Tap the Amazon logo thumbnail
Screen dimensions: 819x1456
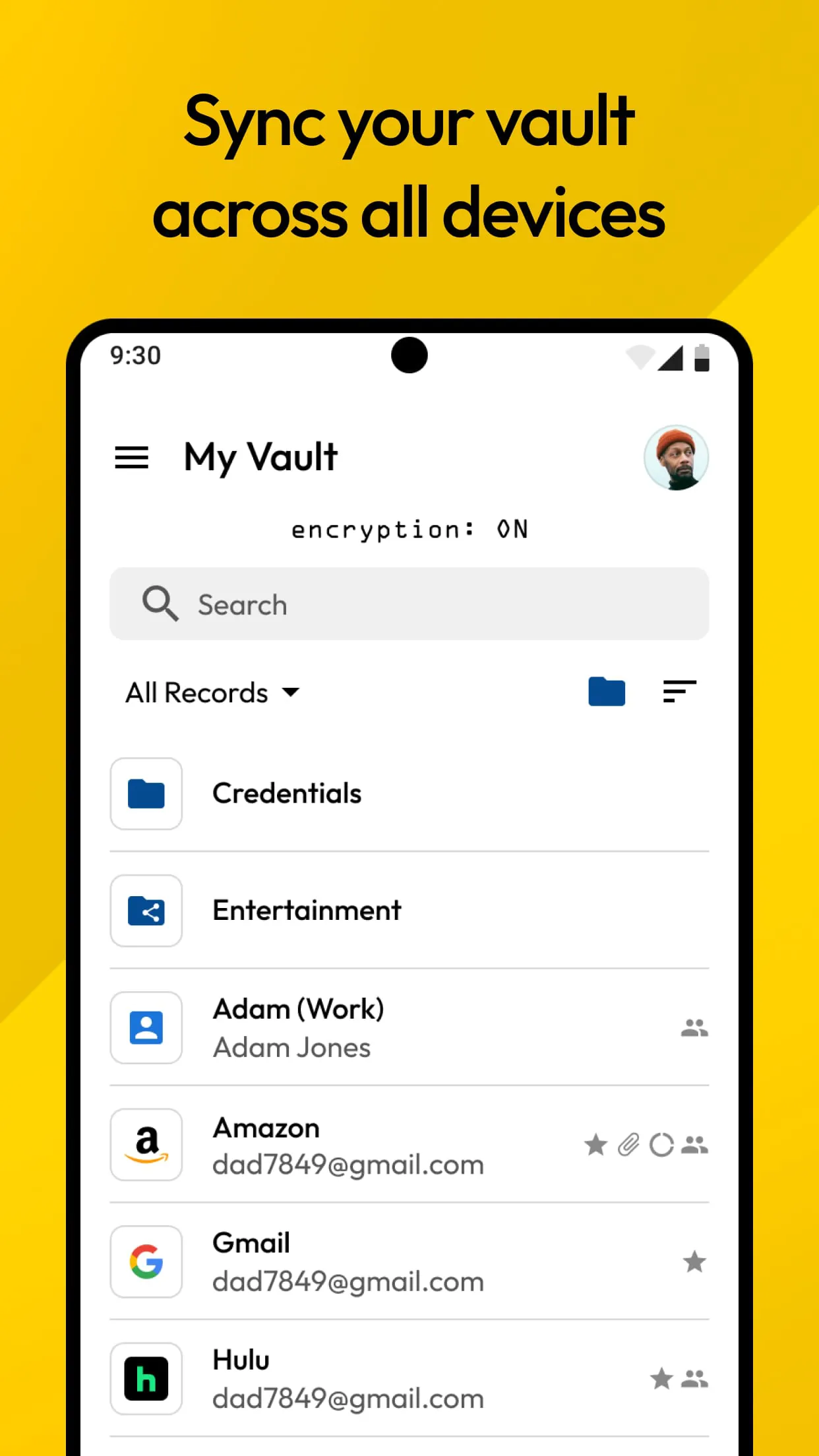(x=146, y=1145)
